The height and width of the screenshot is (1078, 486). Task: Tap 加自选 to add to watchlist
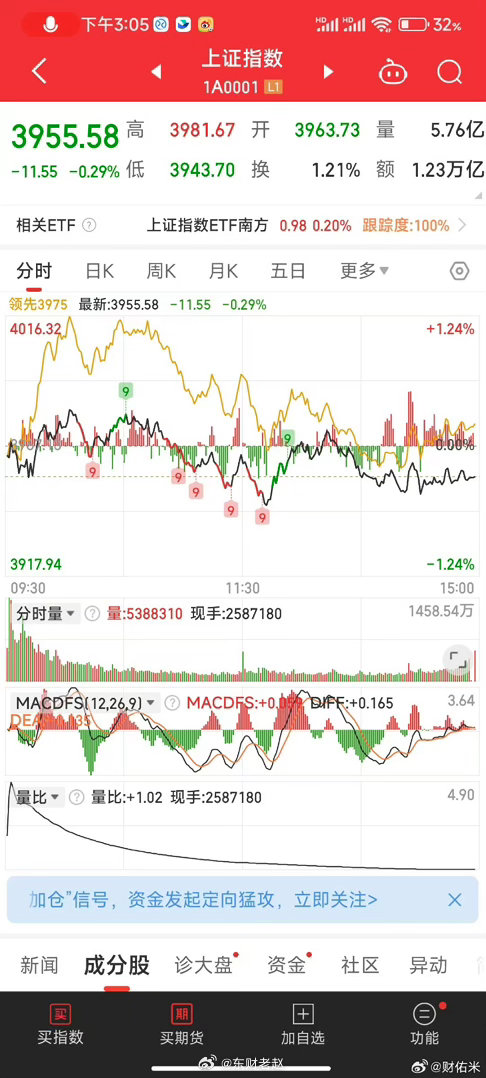point(302,1024)
